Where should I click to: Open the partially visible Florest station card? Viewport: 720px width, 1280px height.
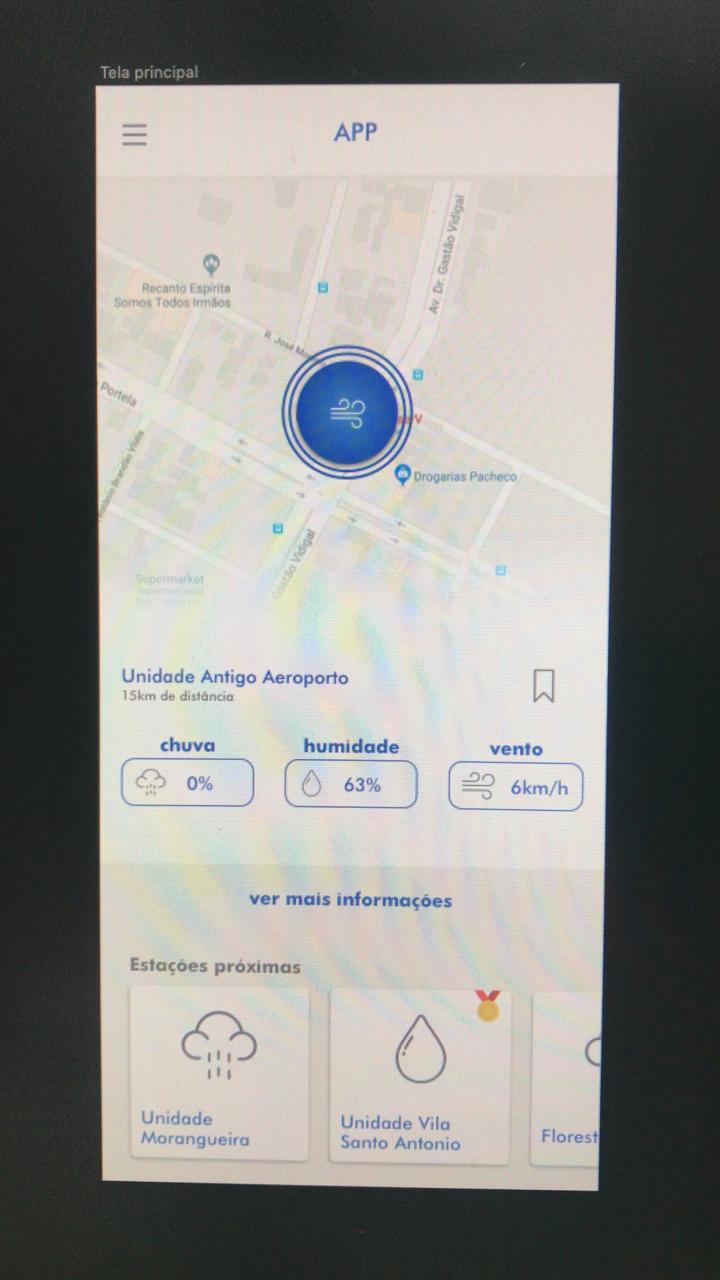pos(565,1079)
